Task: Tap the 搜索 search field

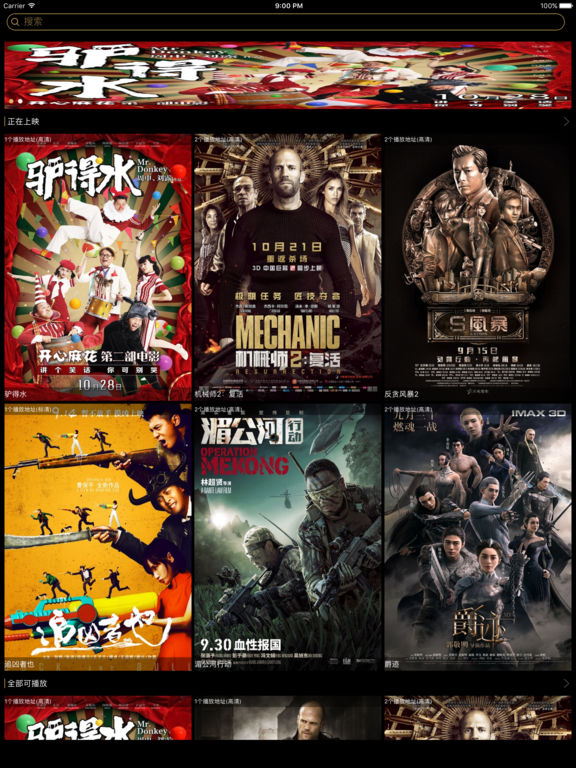Action: [286, 22]
